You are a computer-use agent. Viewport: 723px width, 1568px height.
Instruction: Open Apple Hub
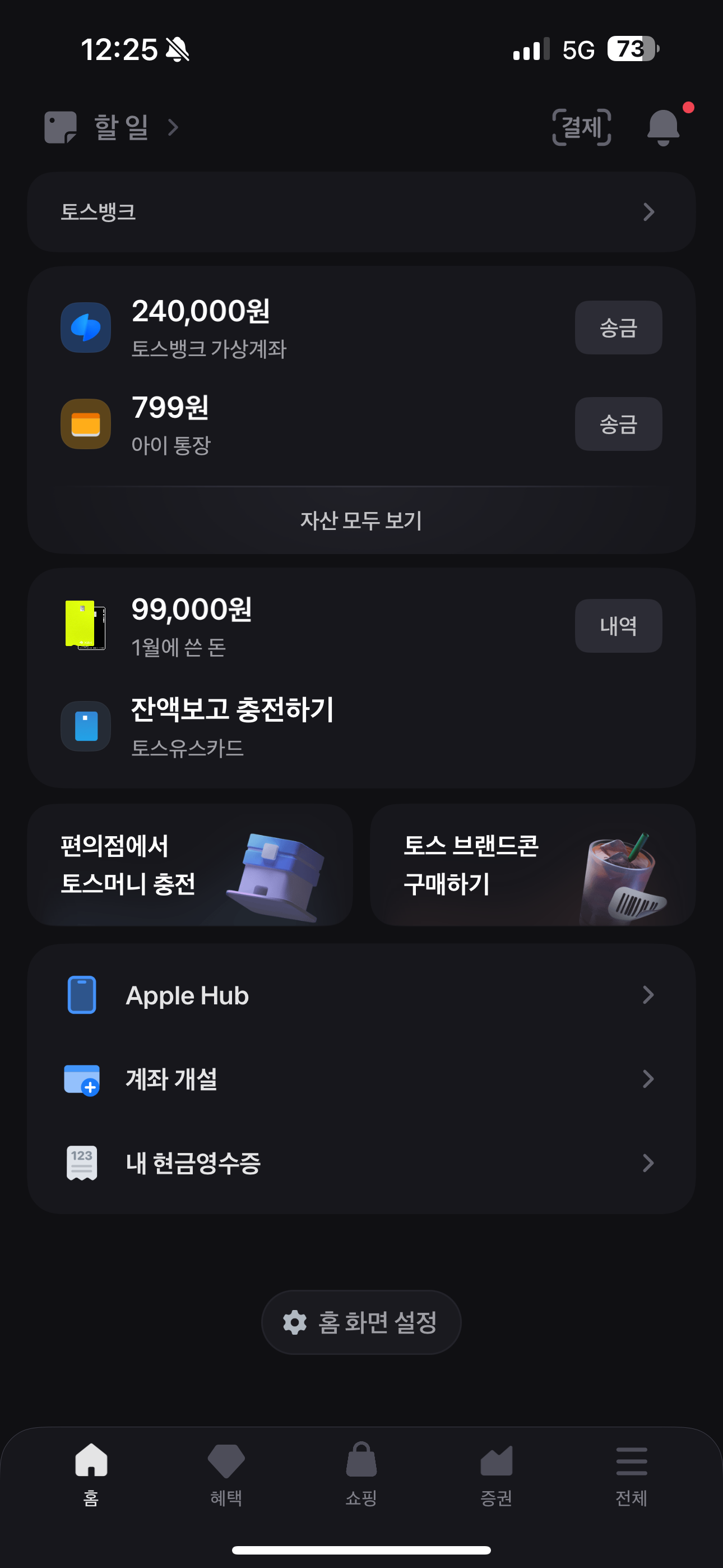click(361, 995)
